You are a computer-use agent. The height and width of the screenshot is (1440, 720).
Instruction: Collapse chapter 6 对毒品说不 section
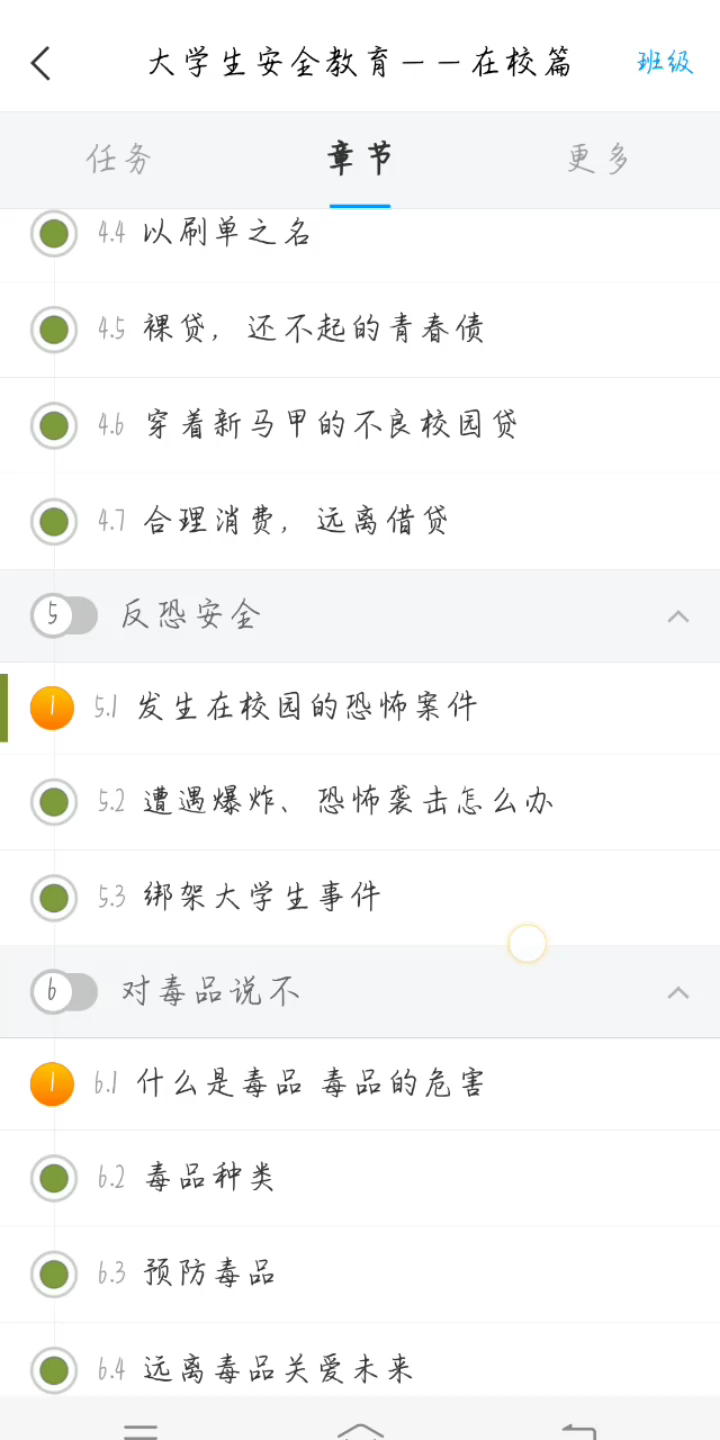tap(679, 992)
